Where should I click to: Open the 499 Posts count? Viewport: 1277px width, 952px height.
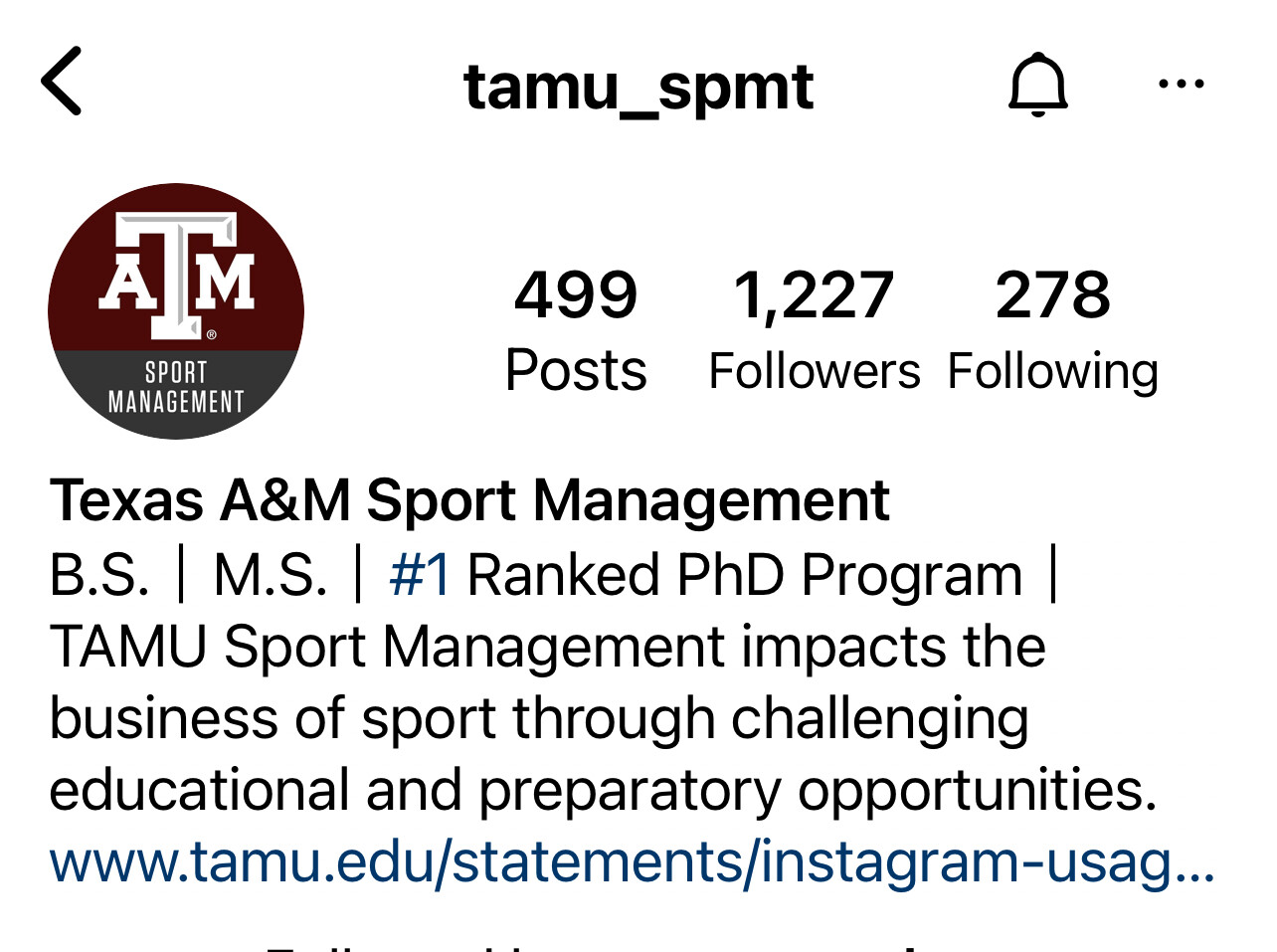(576, 330)
